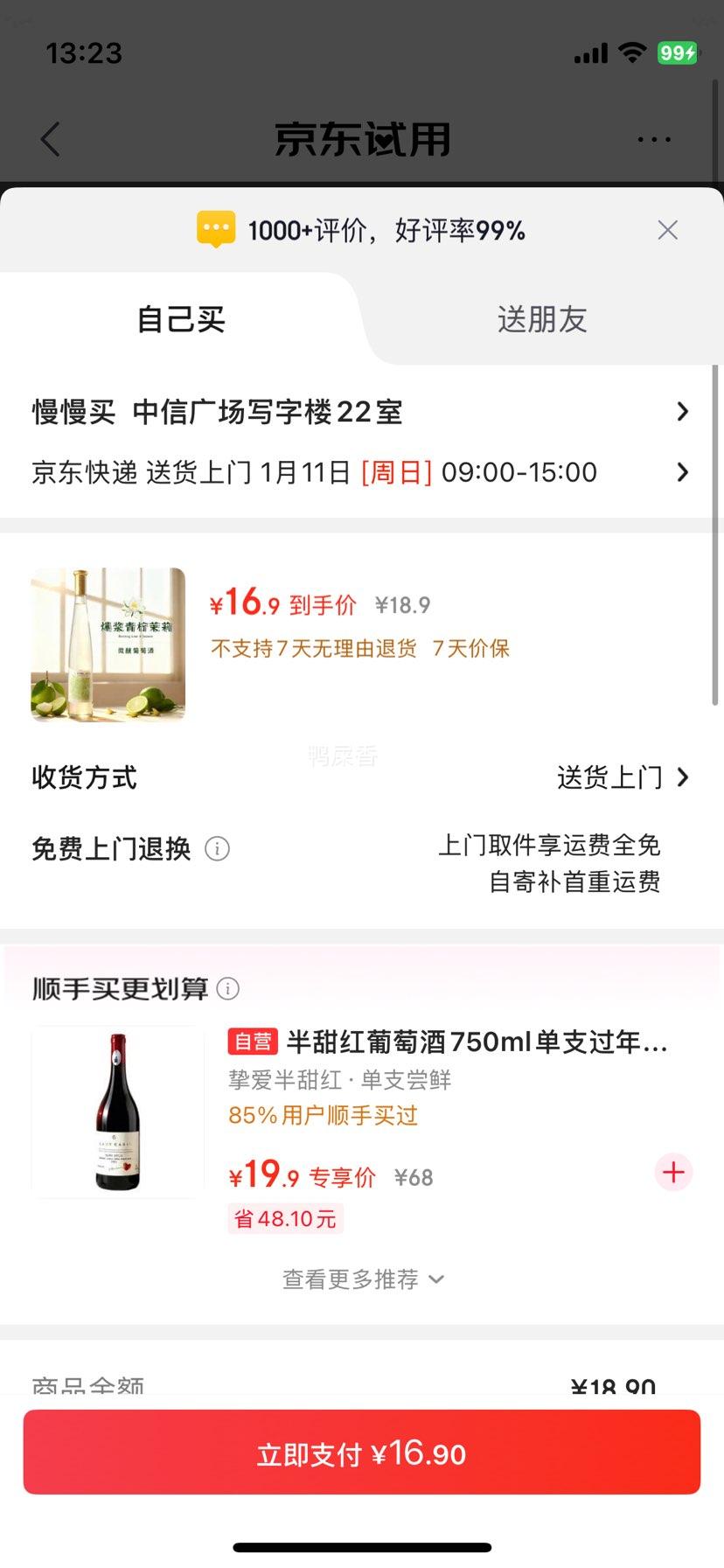Tap the info icon next to 顺手买更划算
The width and height of the screenshot is (724, 1568).
click(x=227, y=988)
